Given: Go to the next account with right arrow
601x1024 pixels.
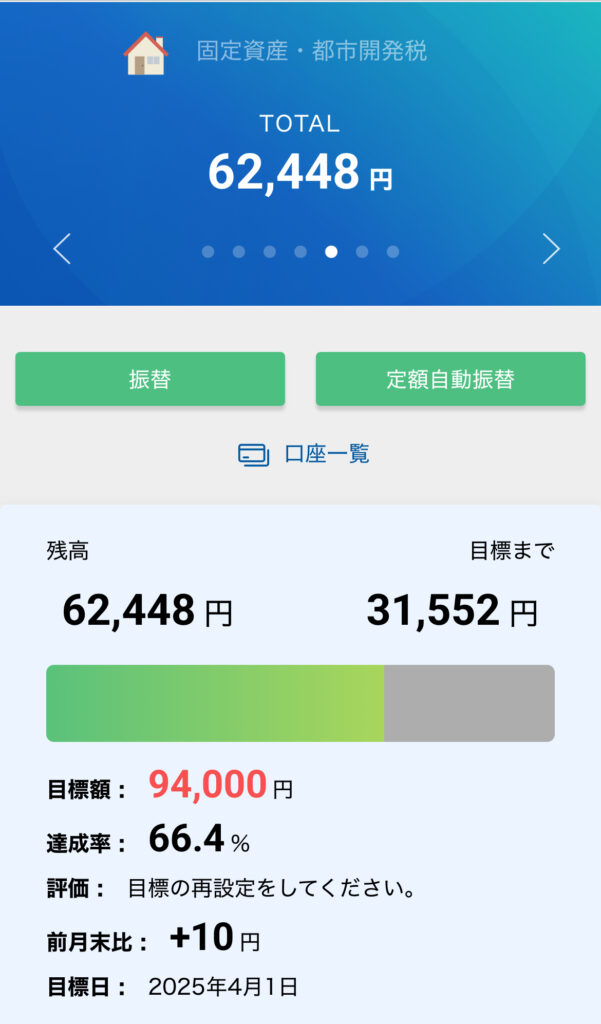Looking at the screenshot, I should (551, 249).
